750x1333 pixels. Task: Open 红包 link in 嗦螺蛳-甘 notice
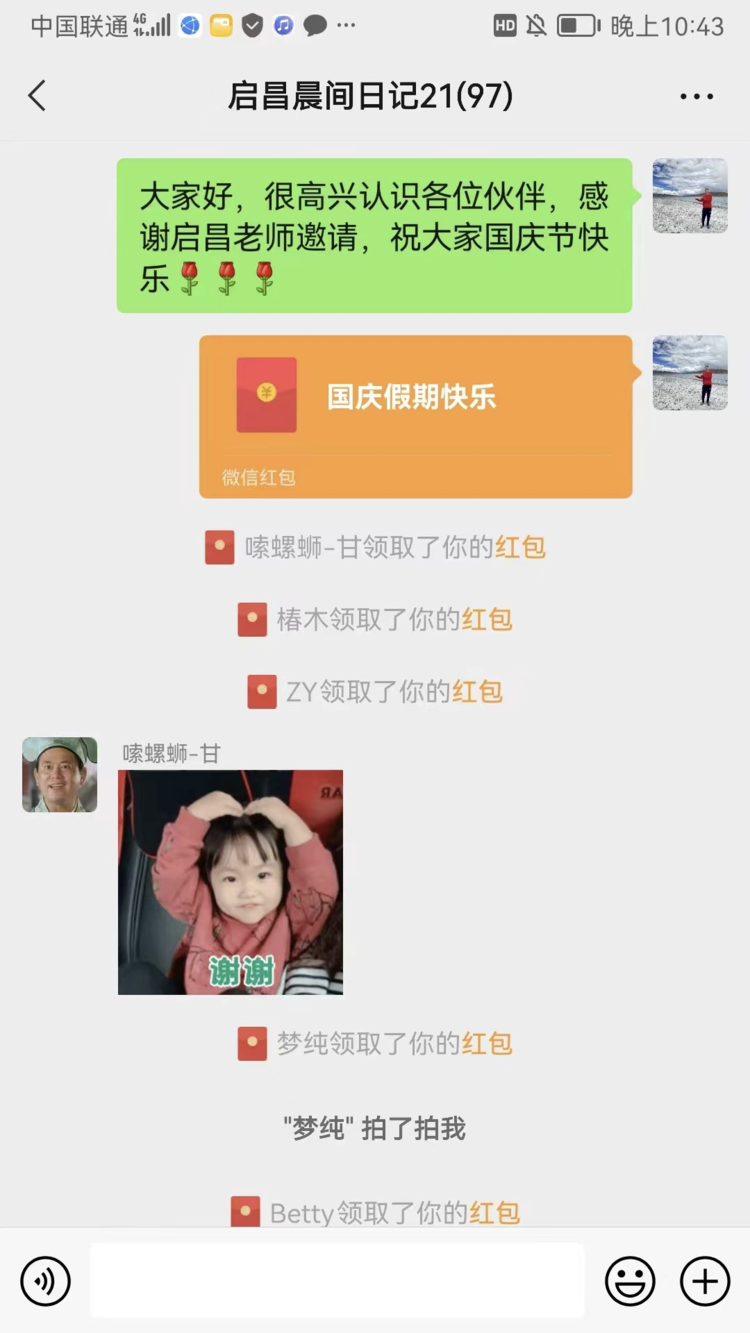[520, 548]
